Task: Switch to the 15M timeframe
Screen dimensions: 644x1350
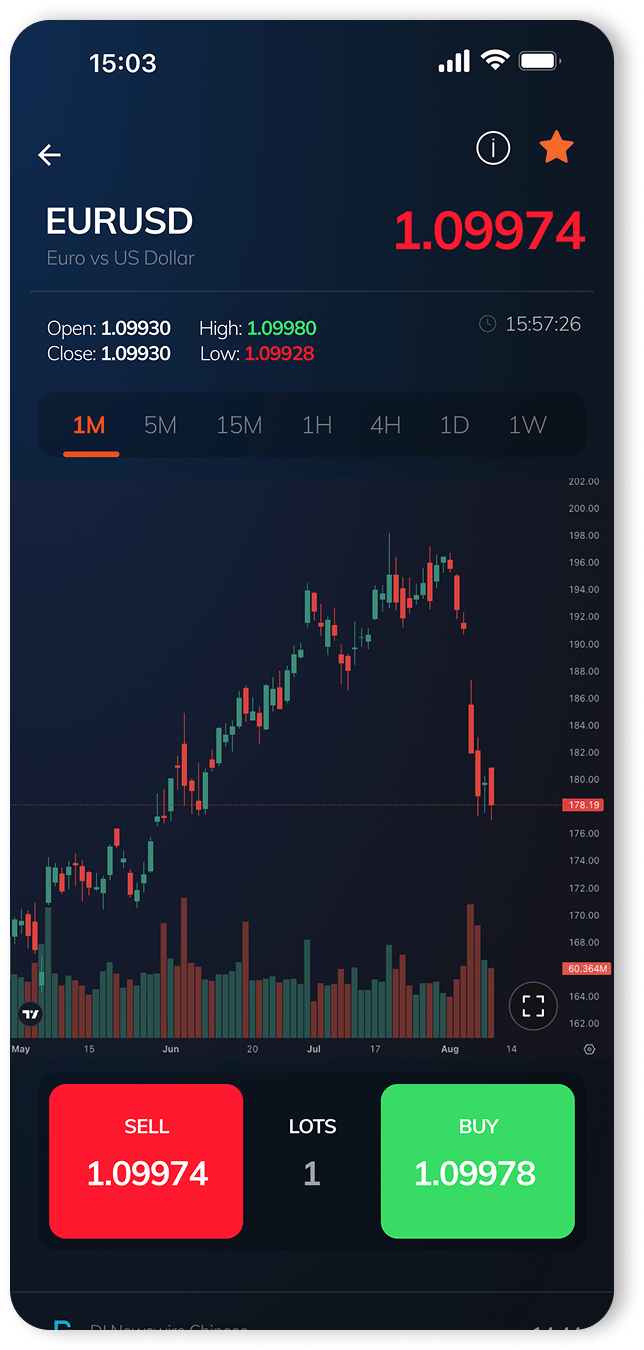Action: tap(239, 425)
